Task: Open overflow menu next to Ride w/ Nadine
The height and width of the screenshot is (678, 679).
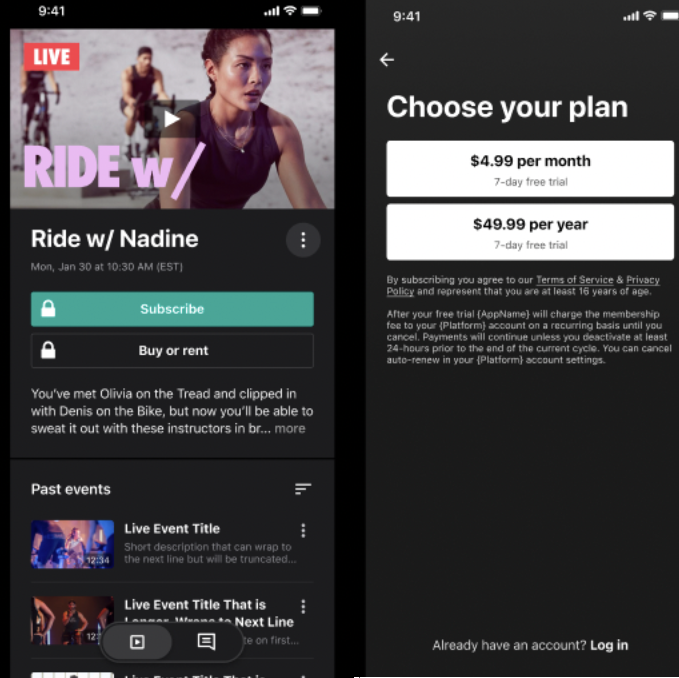Action: click(x=303, y=240)
